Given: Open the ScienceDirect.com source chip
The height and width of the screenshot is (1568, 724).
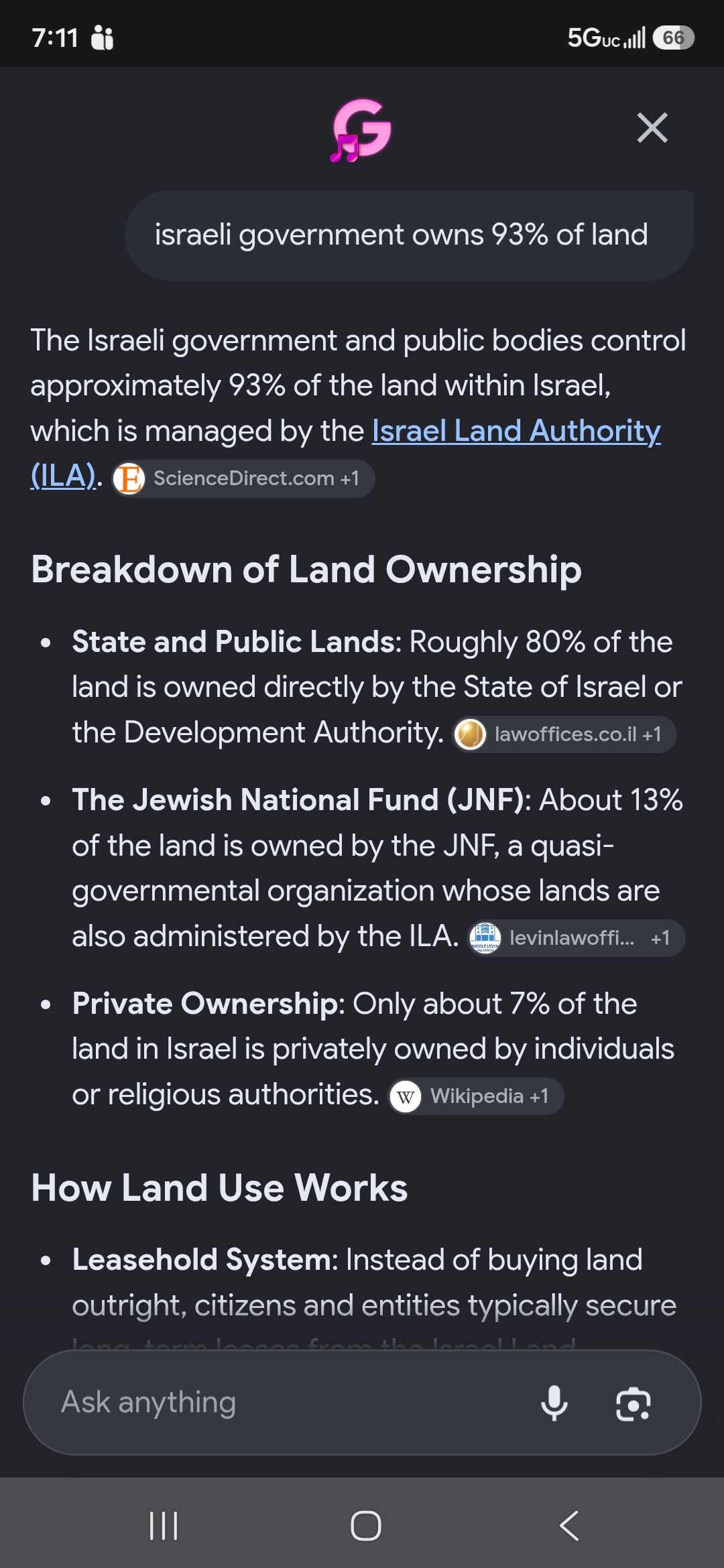Looking at the screenshot, I should (243, 478).
